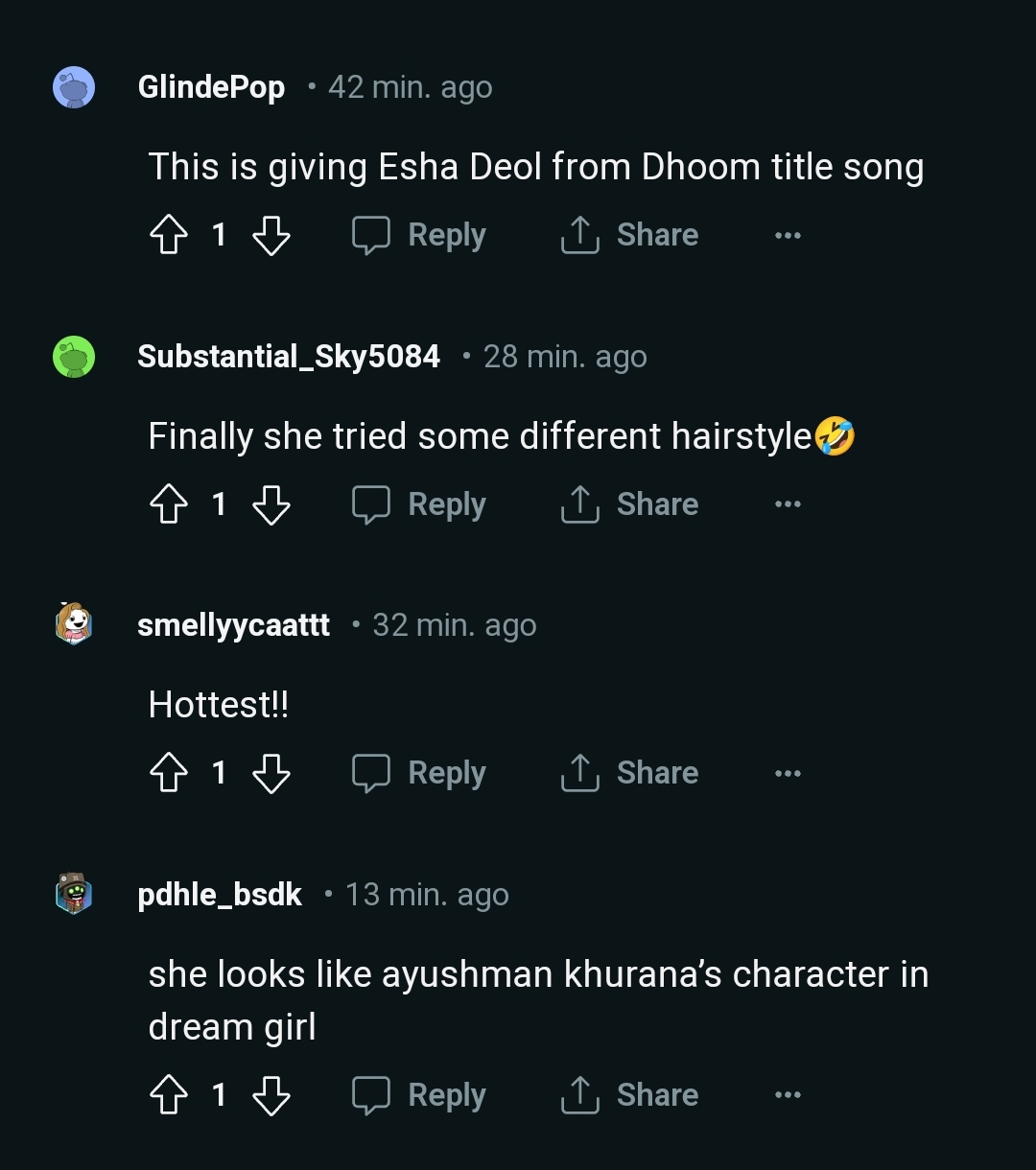
Task: View smellyycaattt's profile avatar
Action: click(x=74, y=624)
